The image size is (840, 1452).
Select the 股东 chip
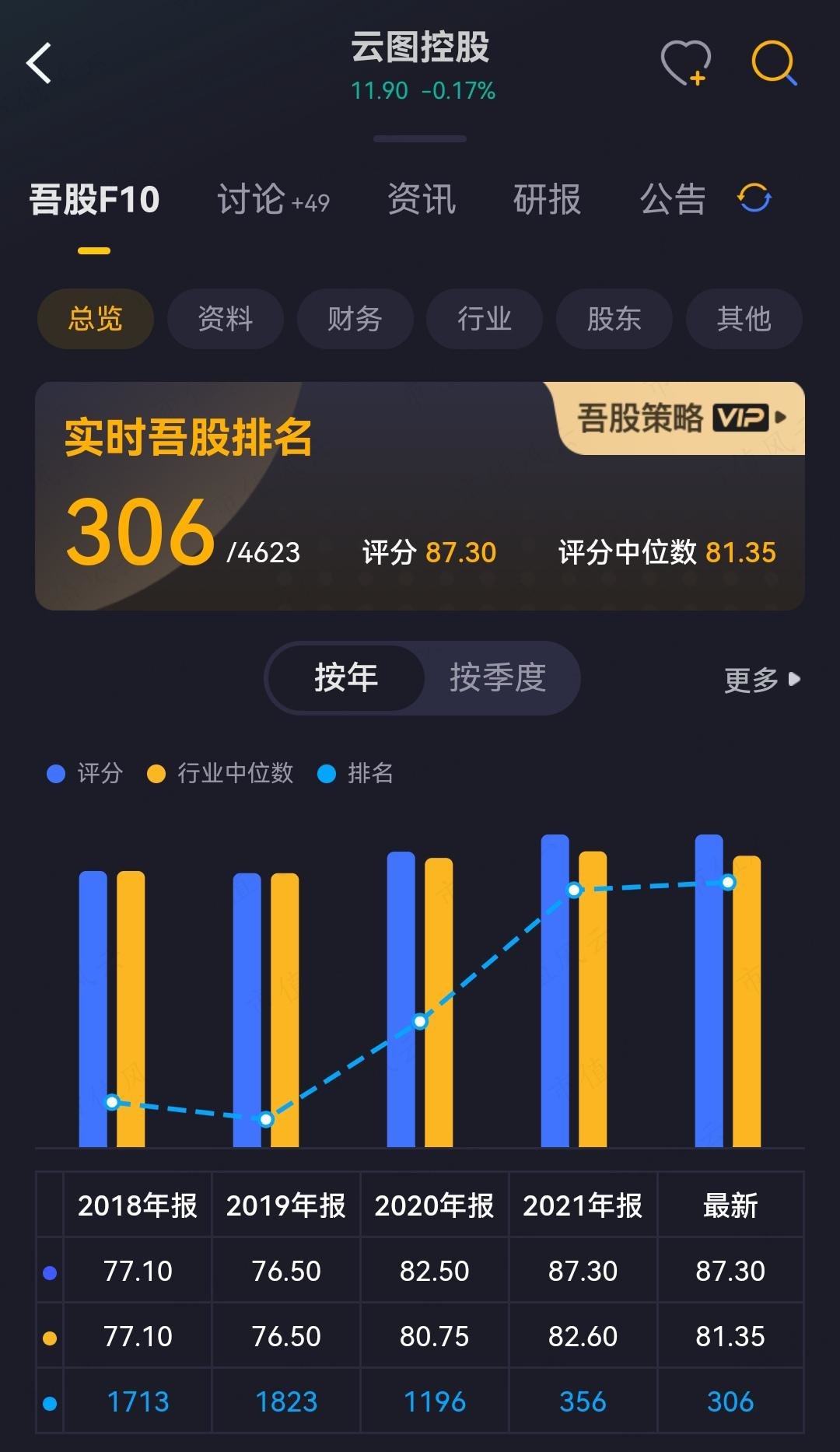[x=614, y=319]
